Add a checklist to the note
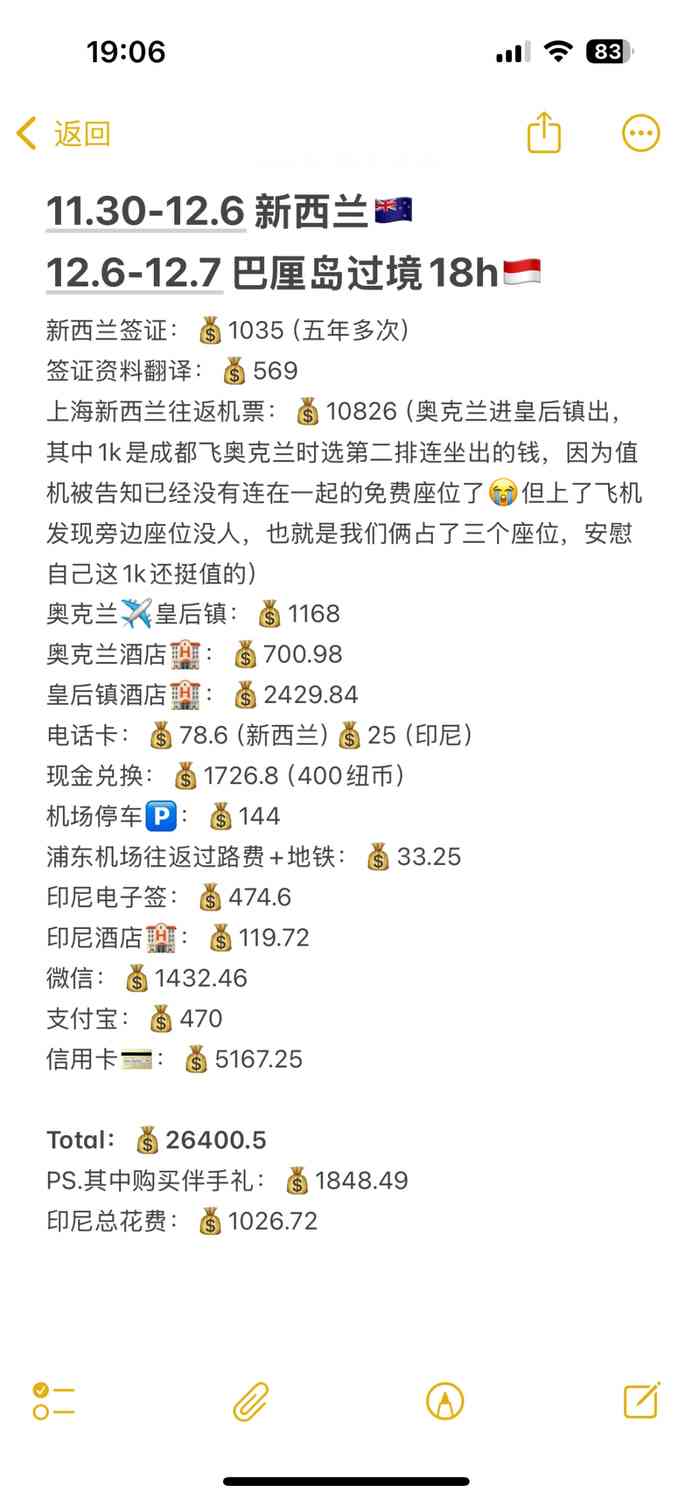 [53, 1401]
